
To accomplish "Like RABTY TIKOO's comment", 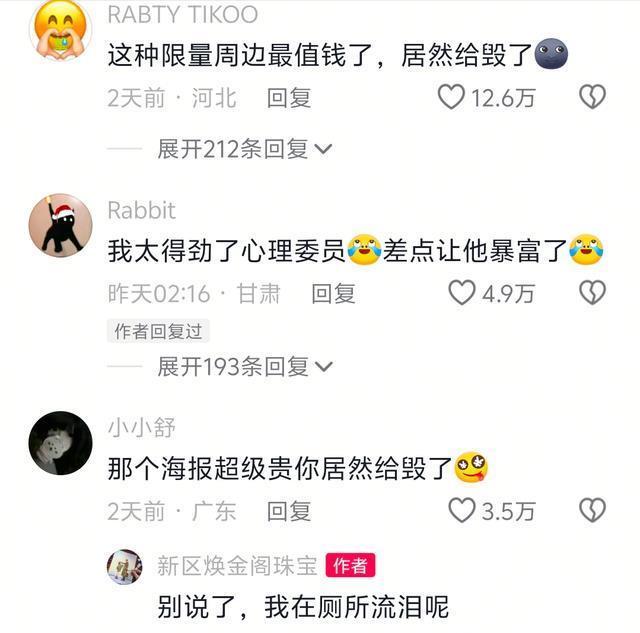I will (x=452, y=97).
